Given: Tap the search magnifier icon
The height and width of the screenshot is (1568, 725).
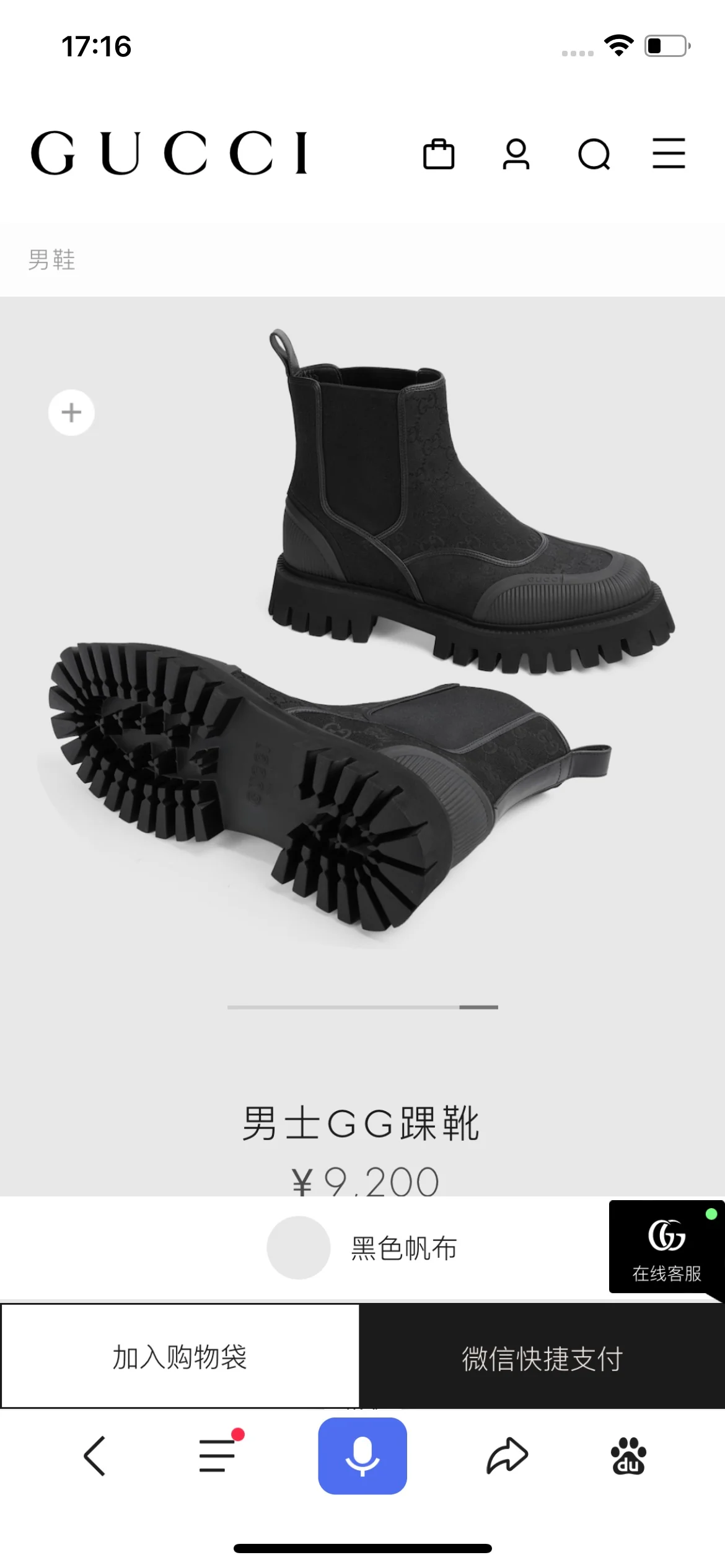Looking at the screenshot, I should 594,154.
